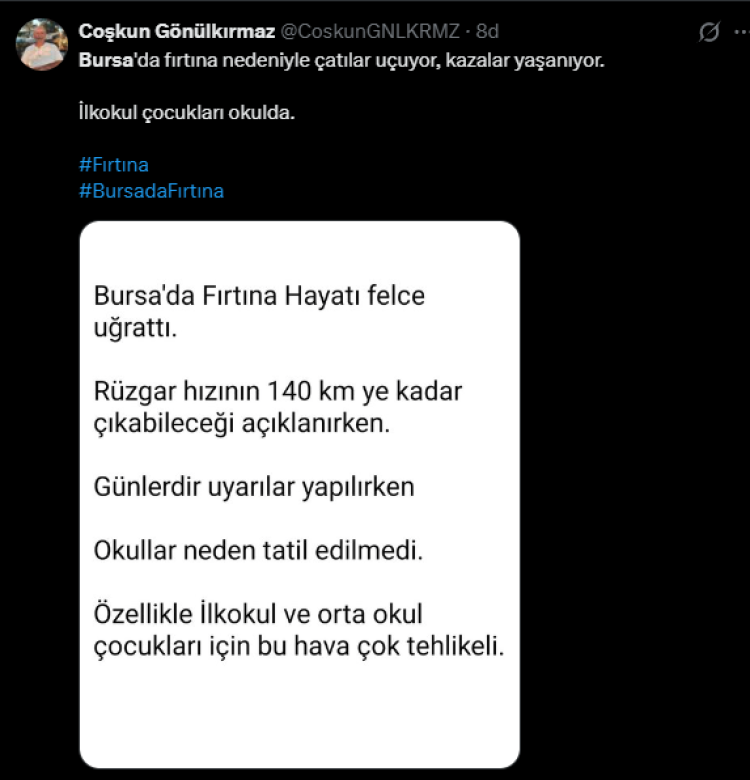Screen dimensions: 750x780
Task: Open the tweet's more options menu
Action: [x=741, y=33]
